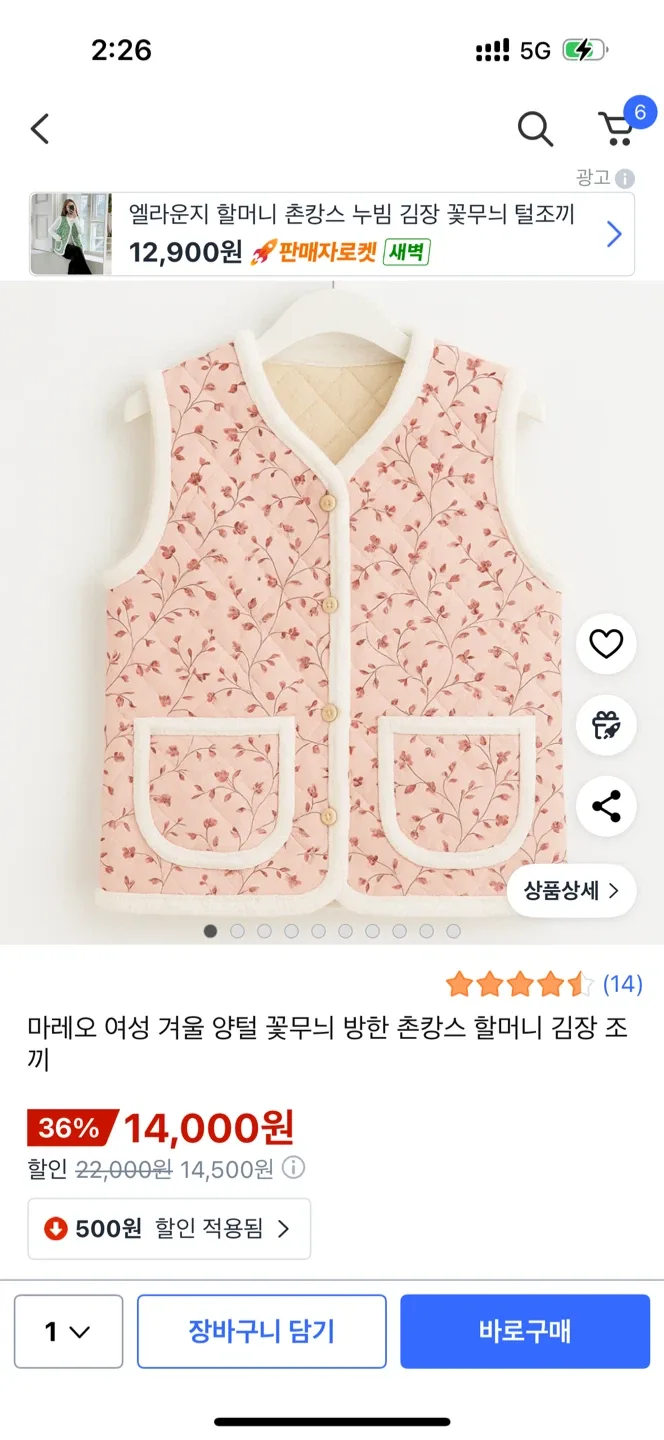The height and width of the screenshot is (1440, 664).
Task: Open the 엘라운지 vest ad banner
Action: tap(332, 234)
